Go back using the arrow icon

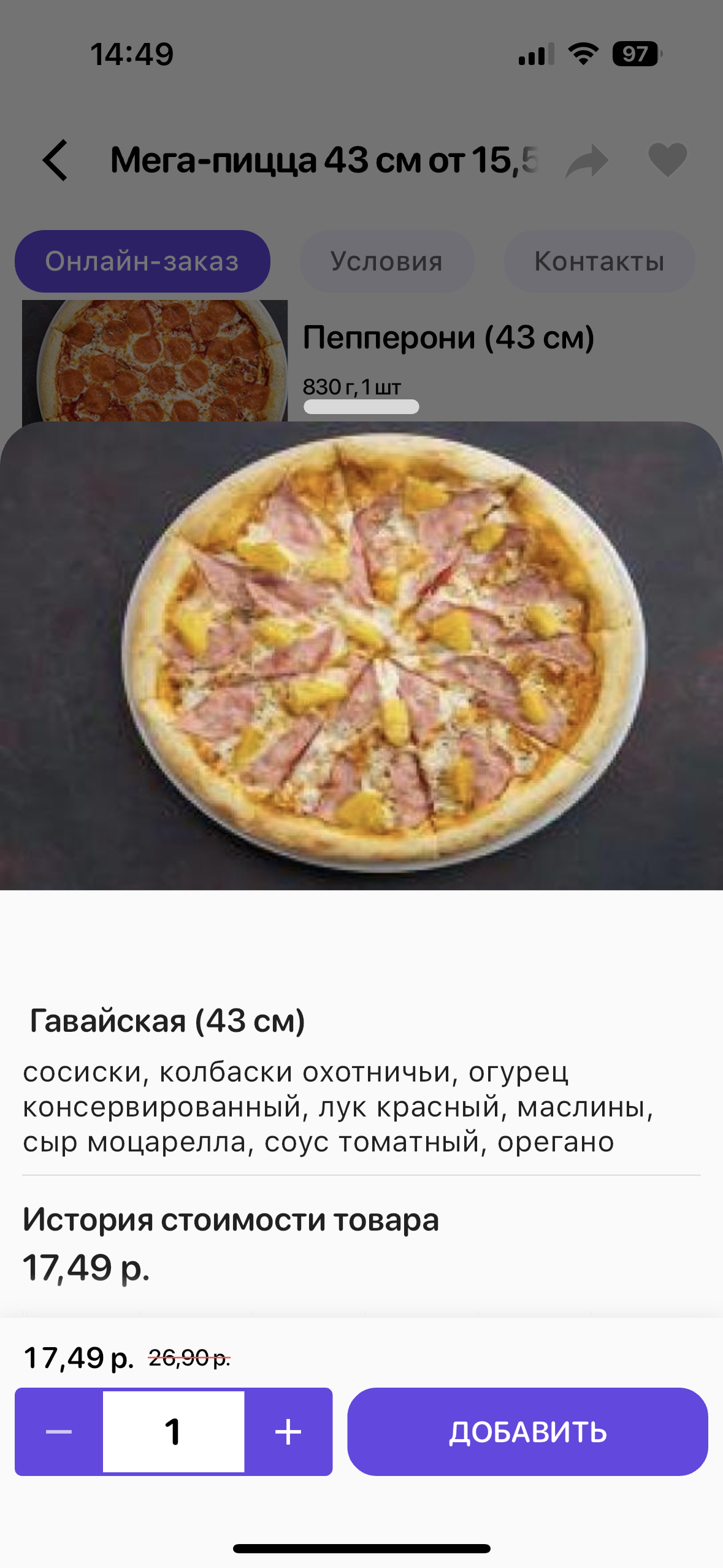tap(55, 161)
